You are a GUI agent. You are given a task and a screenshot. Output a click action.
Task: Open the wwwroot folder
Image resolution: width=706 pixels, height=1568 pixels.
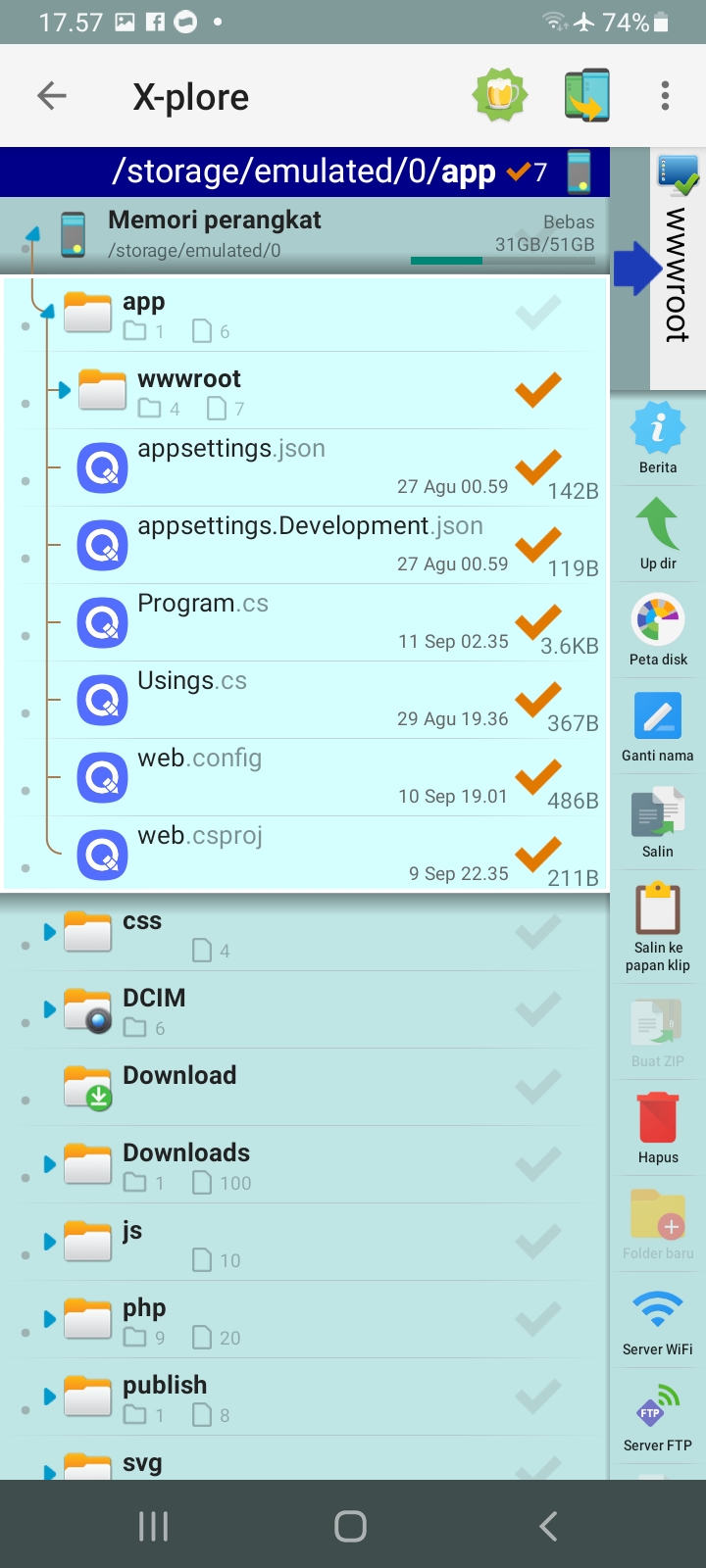[189, 380]
